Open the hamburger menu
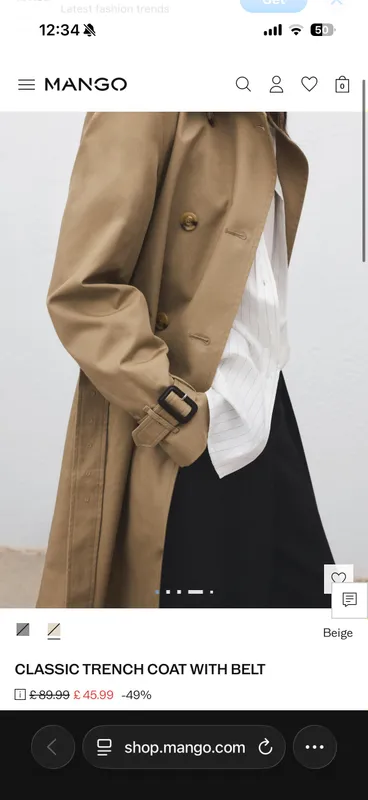The height and width of the screenshot is (800, 368). point(27,85)
